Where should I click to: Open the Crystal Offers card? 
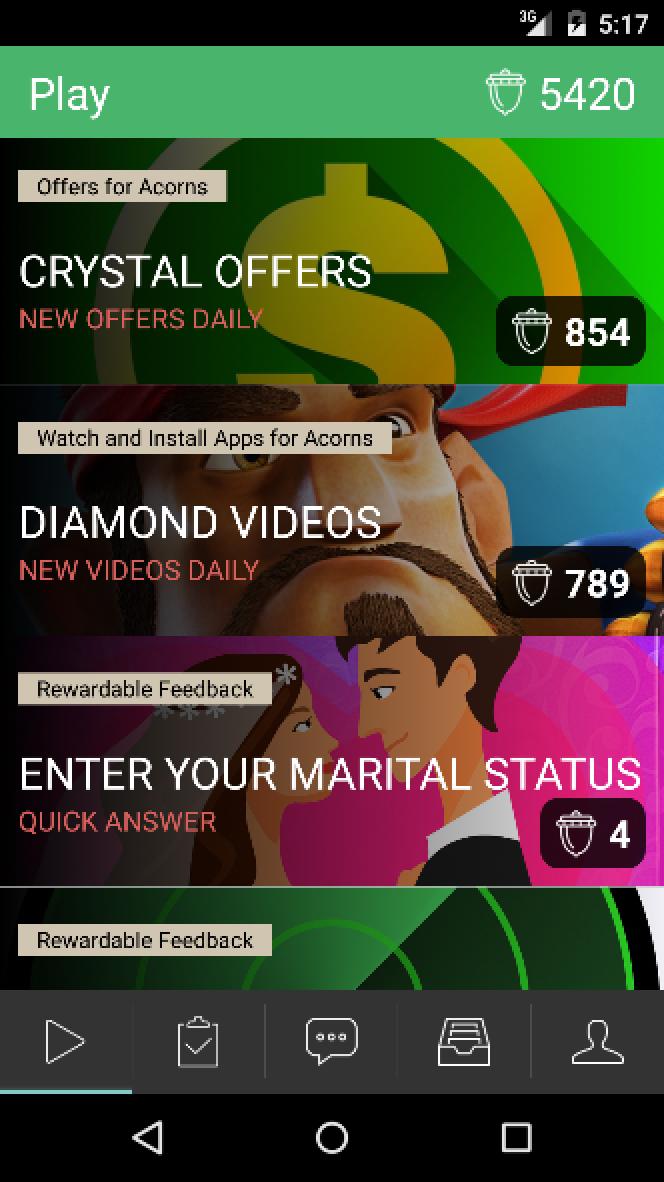click(x=330, y=262)
